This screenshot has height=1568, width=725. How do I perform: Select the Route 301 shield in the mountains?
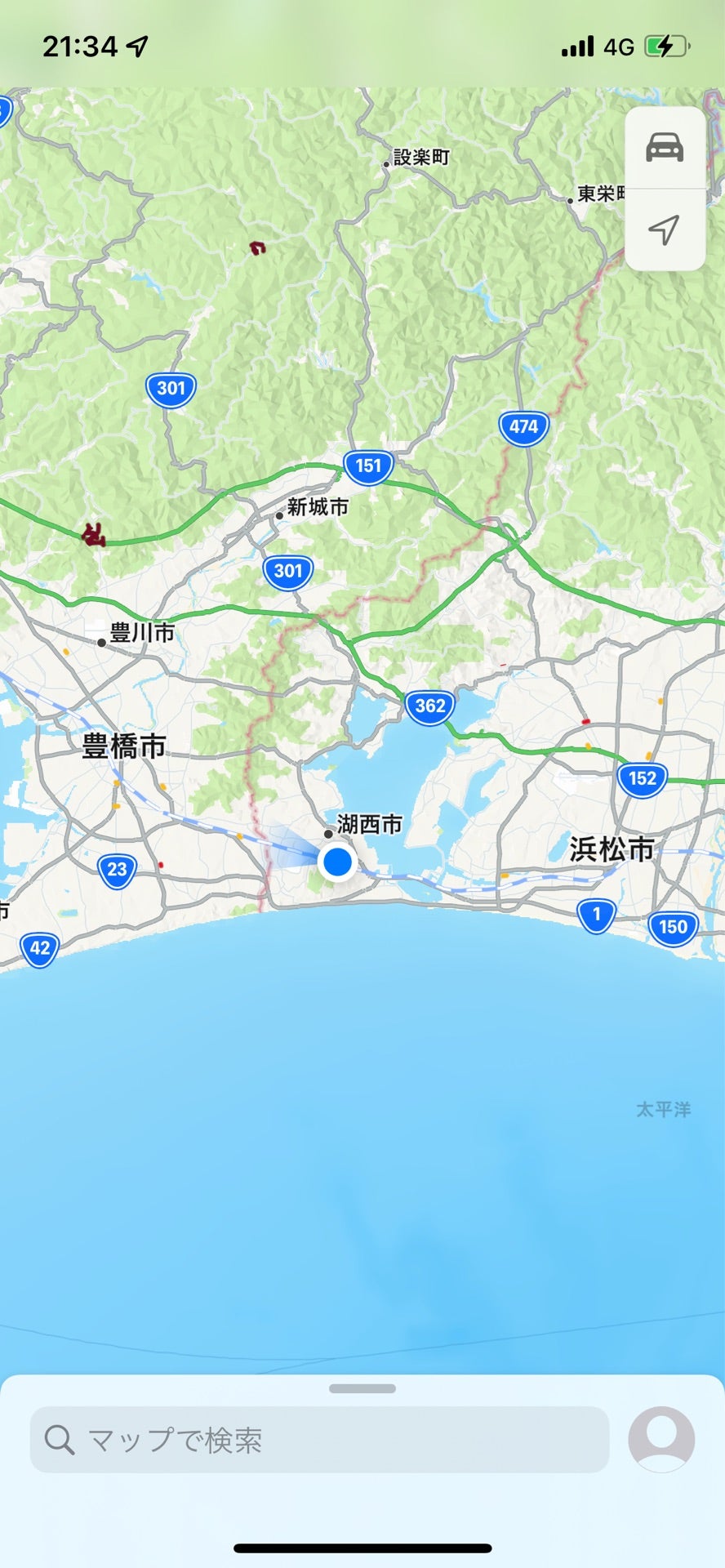[x=172, y=387]
